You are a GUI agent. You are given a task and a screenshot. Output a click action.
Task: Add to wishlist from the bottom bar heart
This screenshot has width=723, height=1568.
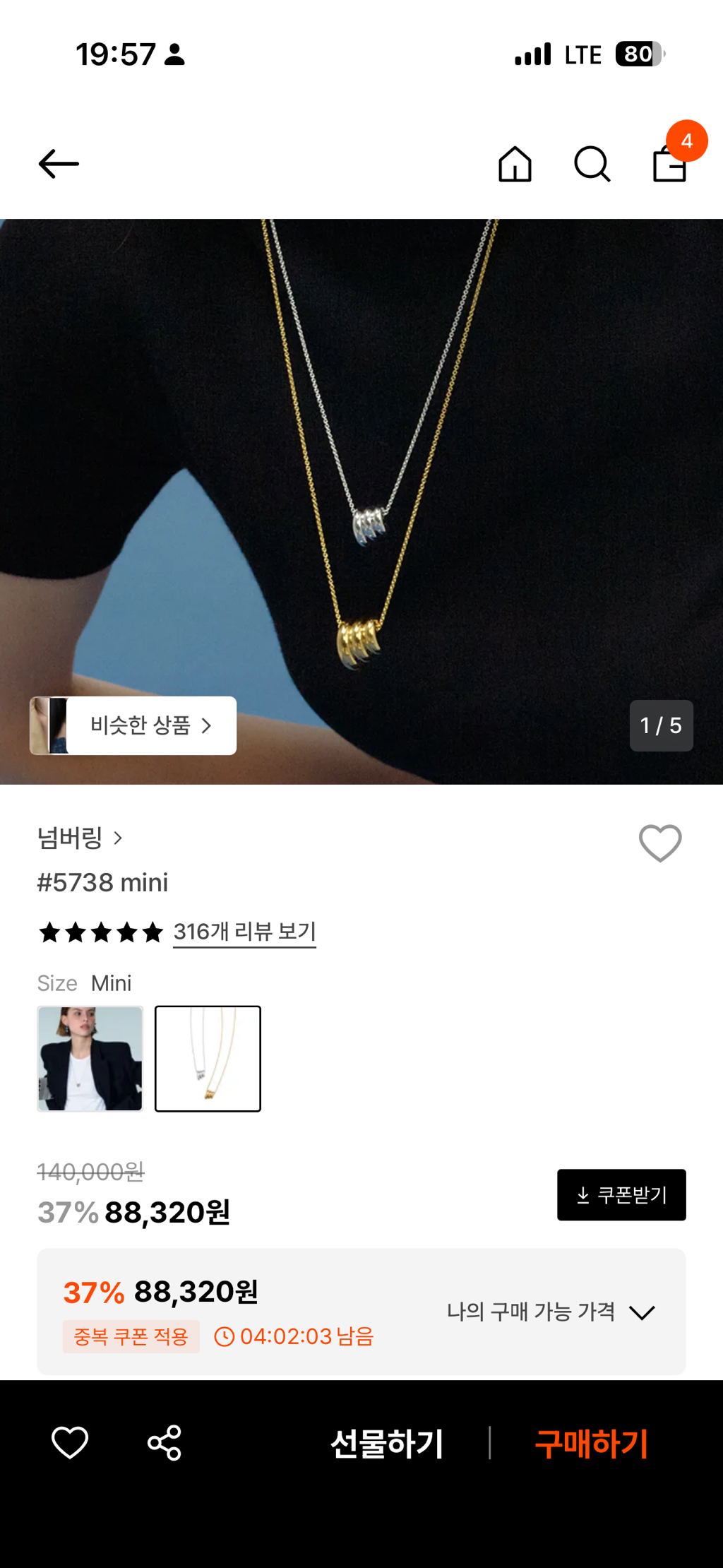click(x=70, y=1442)
